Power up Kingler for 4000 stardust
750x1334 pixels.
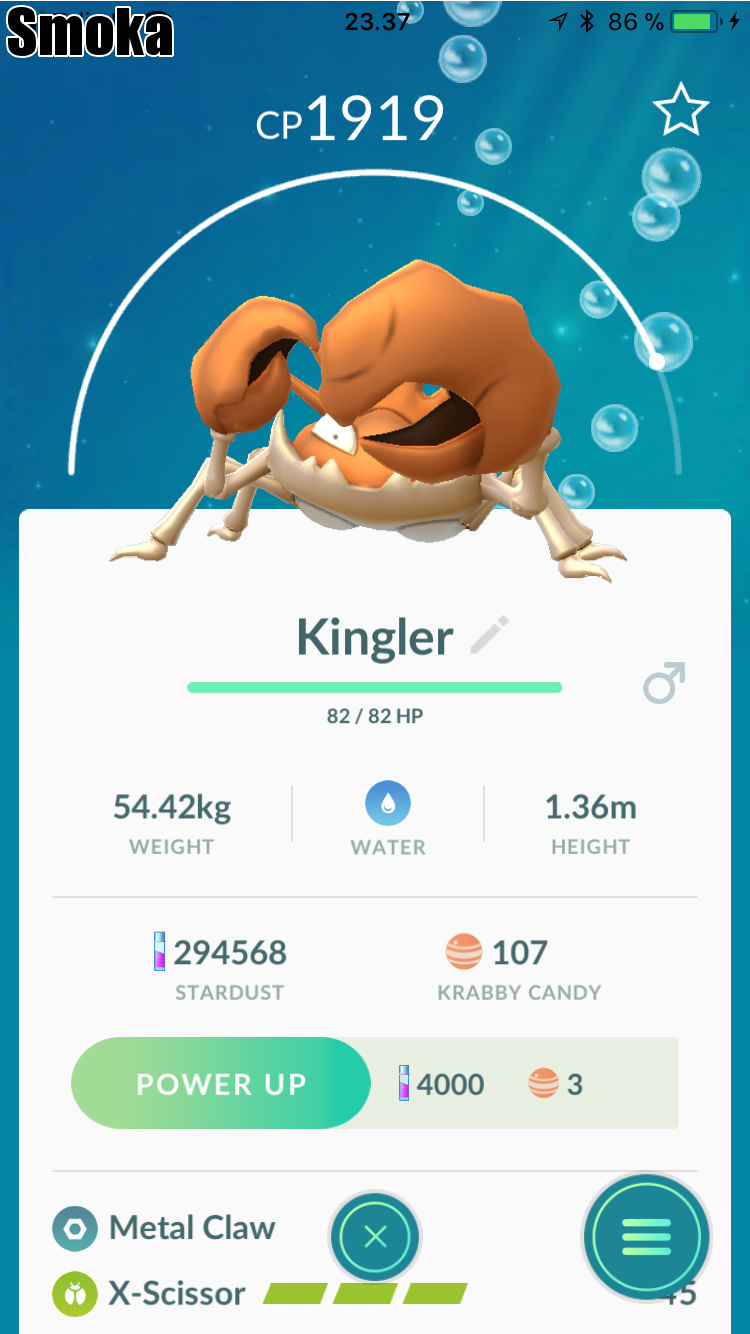point(220,1084)
